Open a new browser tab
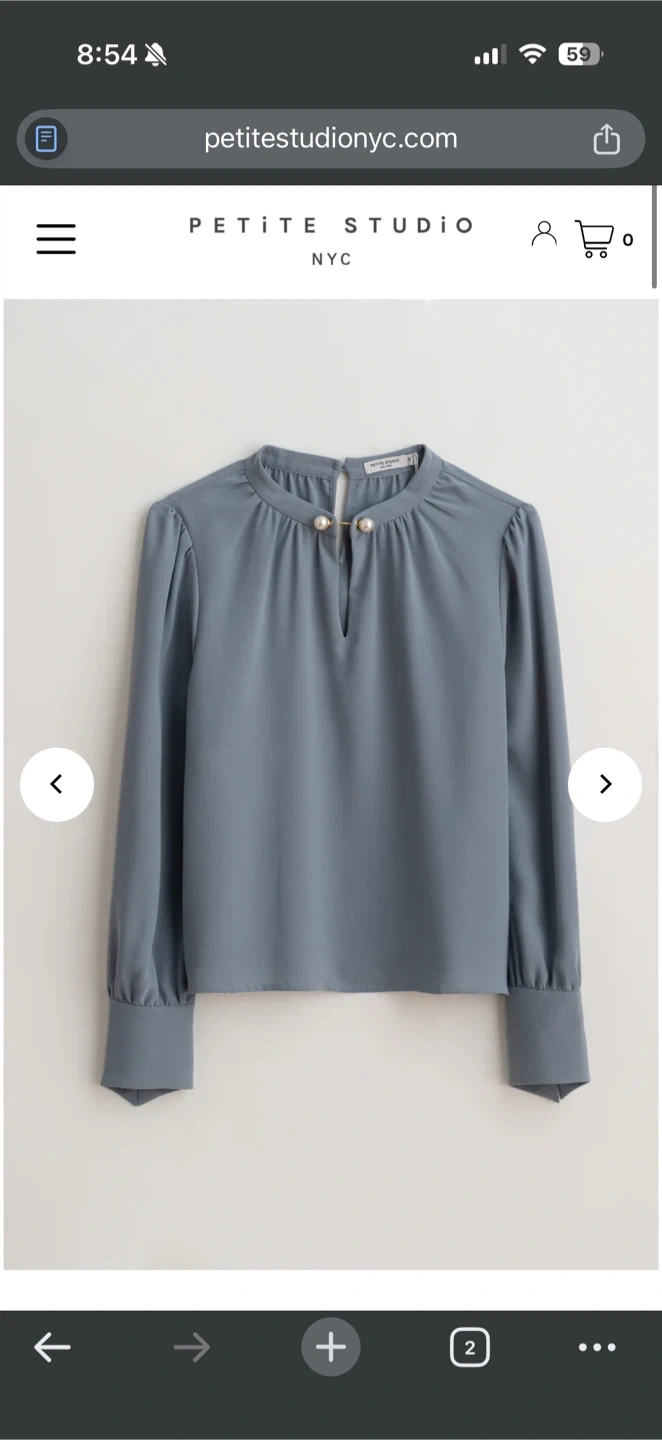This screenshot has height=1440, width=662. (x=331, y=1348)
